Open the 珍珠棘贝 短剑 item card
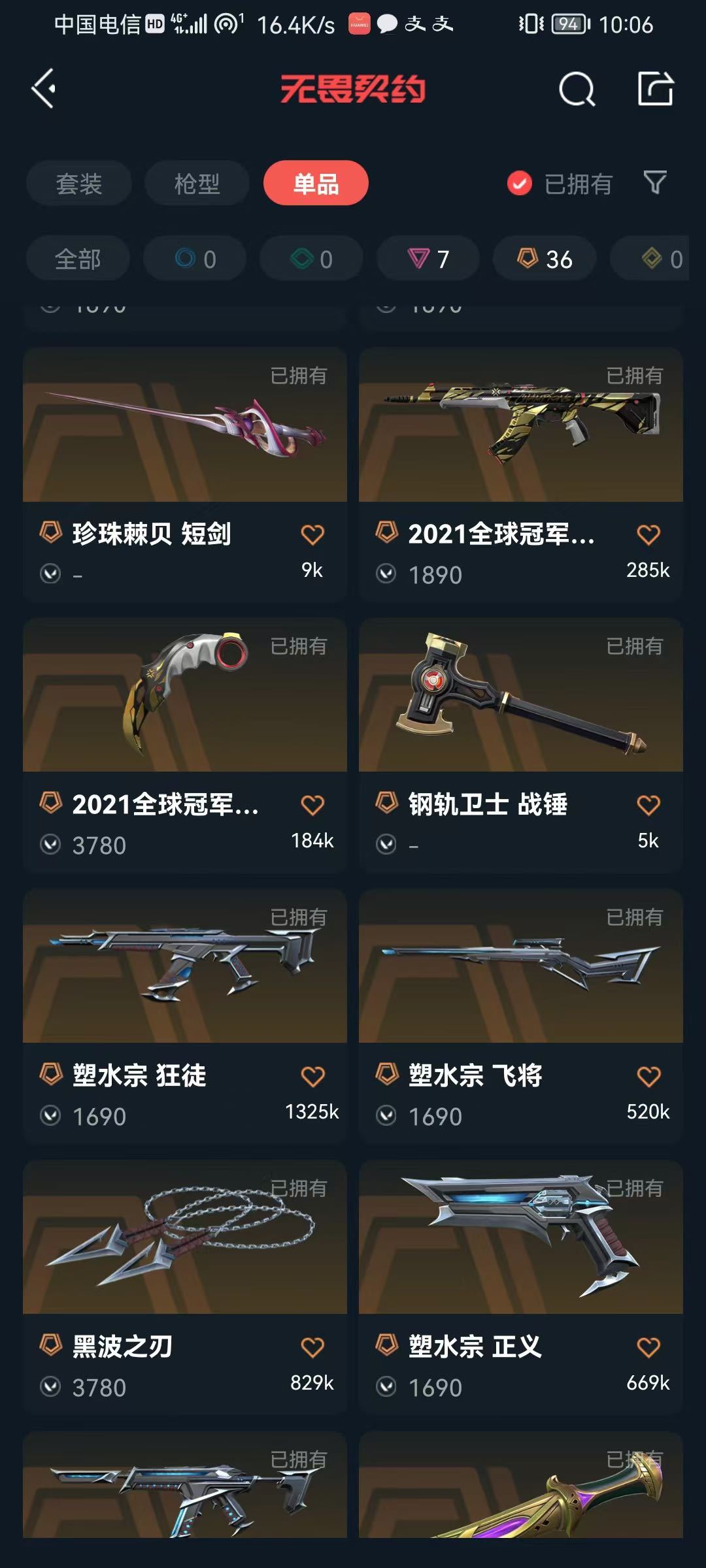Screen dimensions: 706x1568 pos(185,474)
